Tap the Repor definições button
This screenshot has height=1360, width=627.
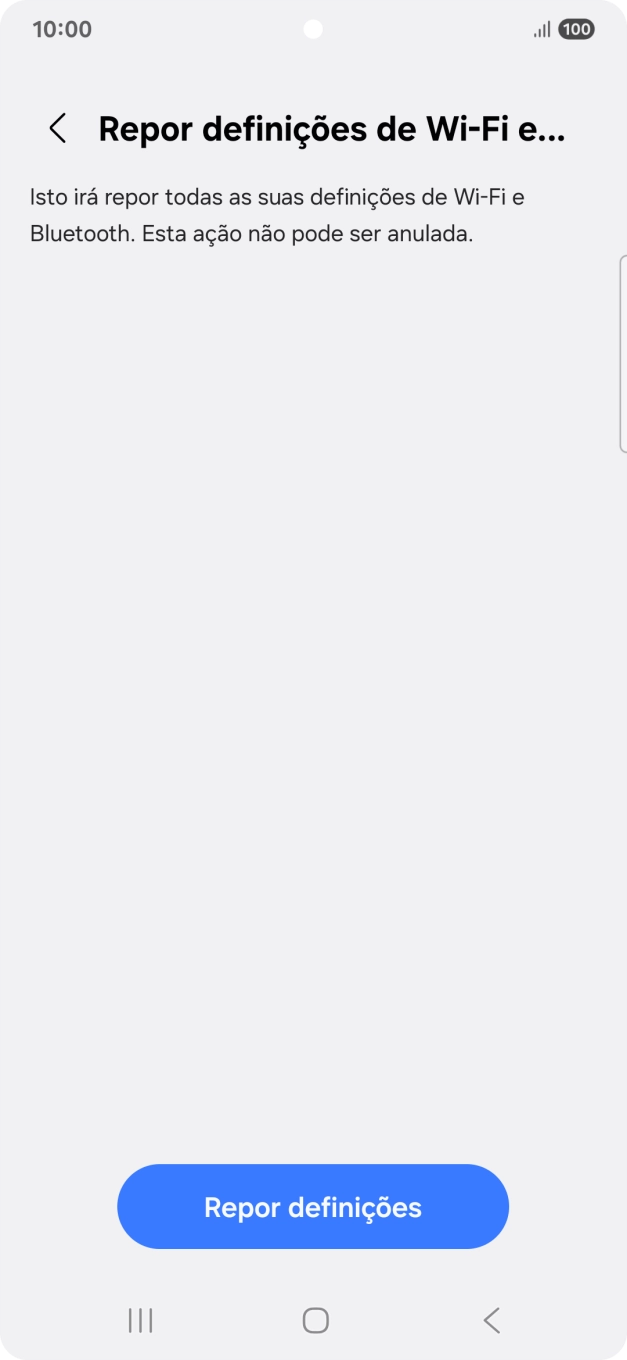(313, 1206)
